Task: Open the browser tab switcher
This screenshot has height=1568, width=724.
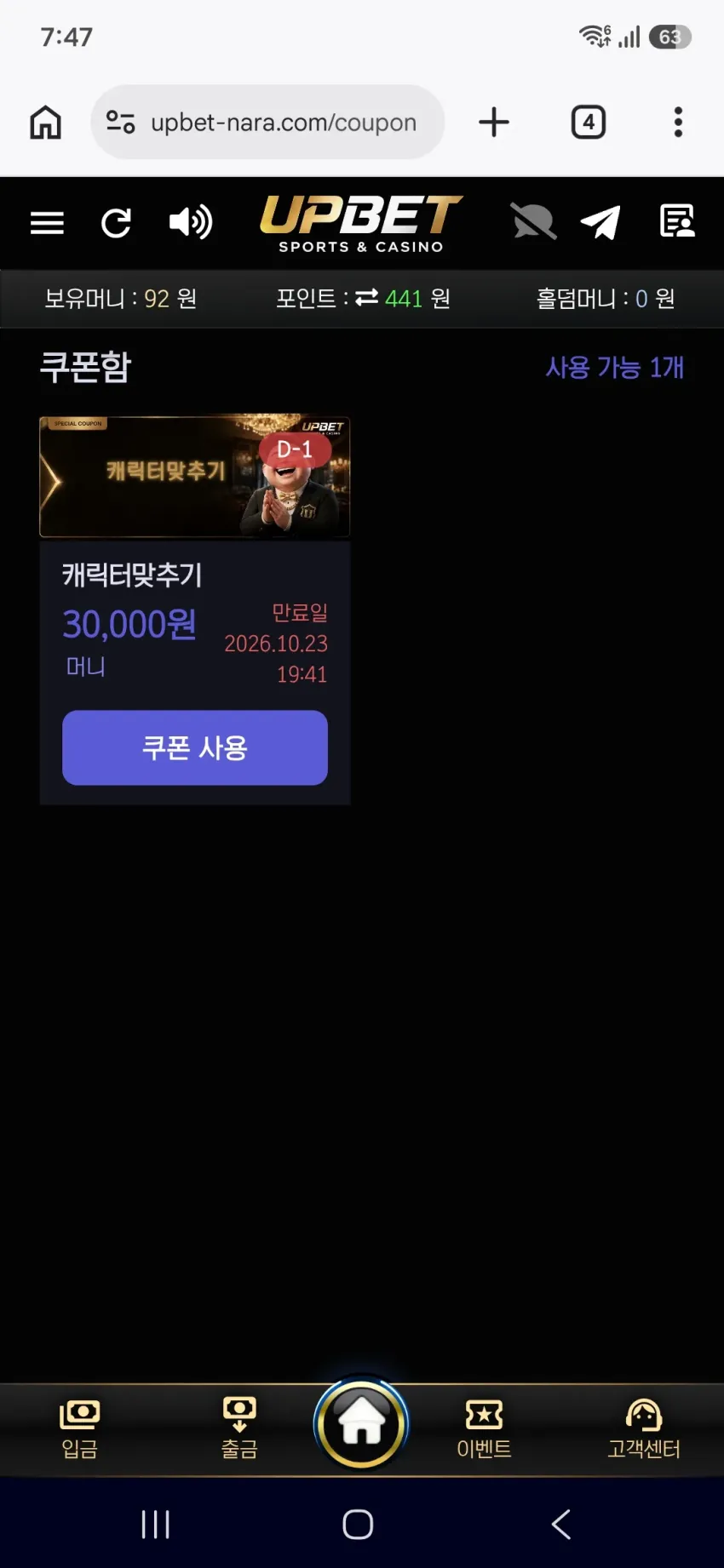Action: pyautogui.click(x=589, y=122)
